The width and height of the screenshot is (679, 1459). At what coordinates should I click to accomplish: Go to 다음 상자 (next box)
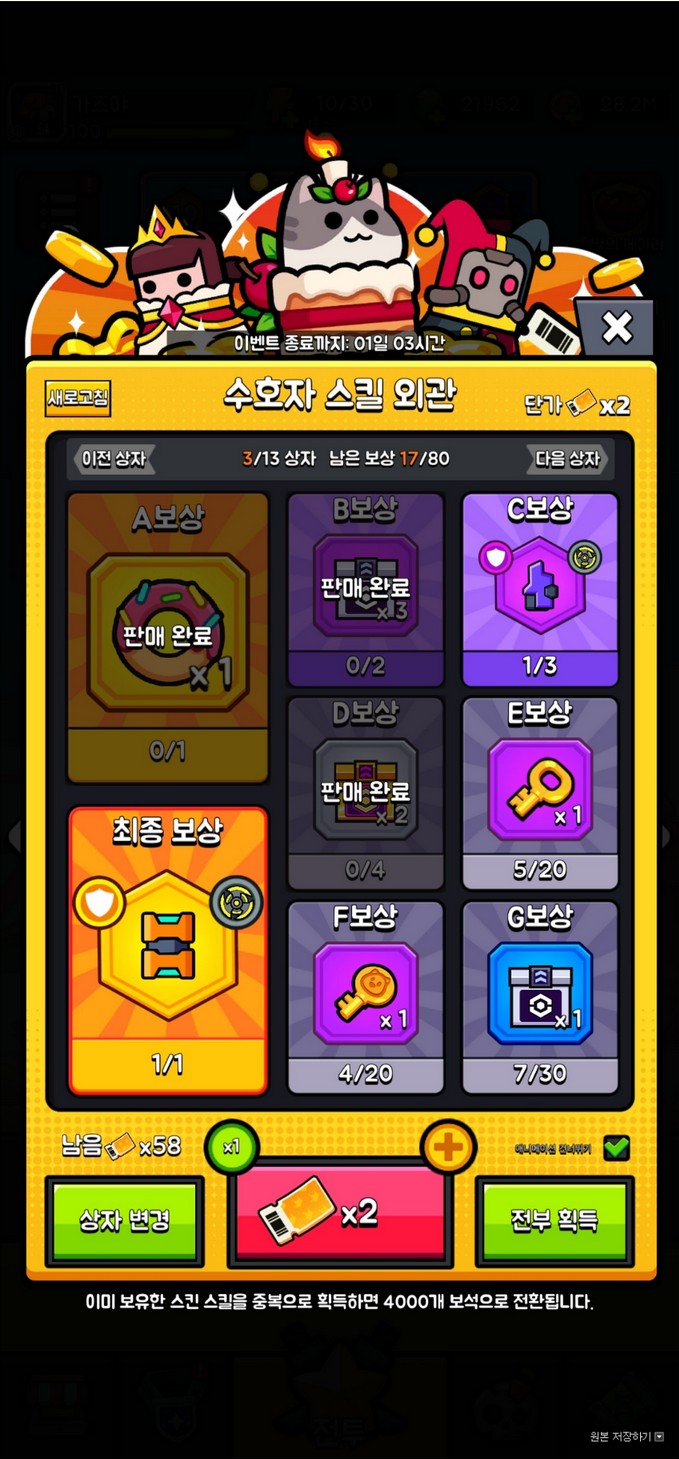tap(567, 459)
